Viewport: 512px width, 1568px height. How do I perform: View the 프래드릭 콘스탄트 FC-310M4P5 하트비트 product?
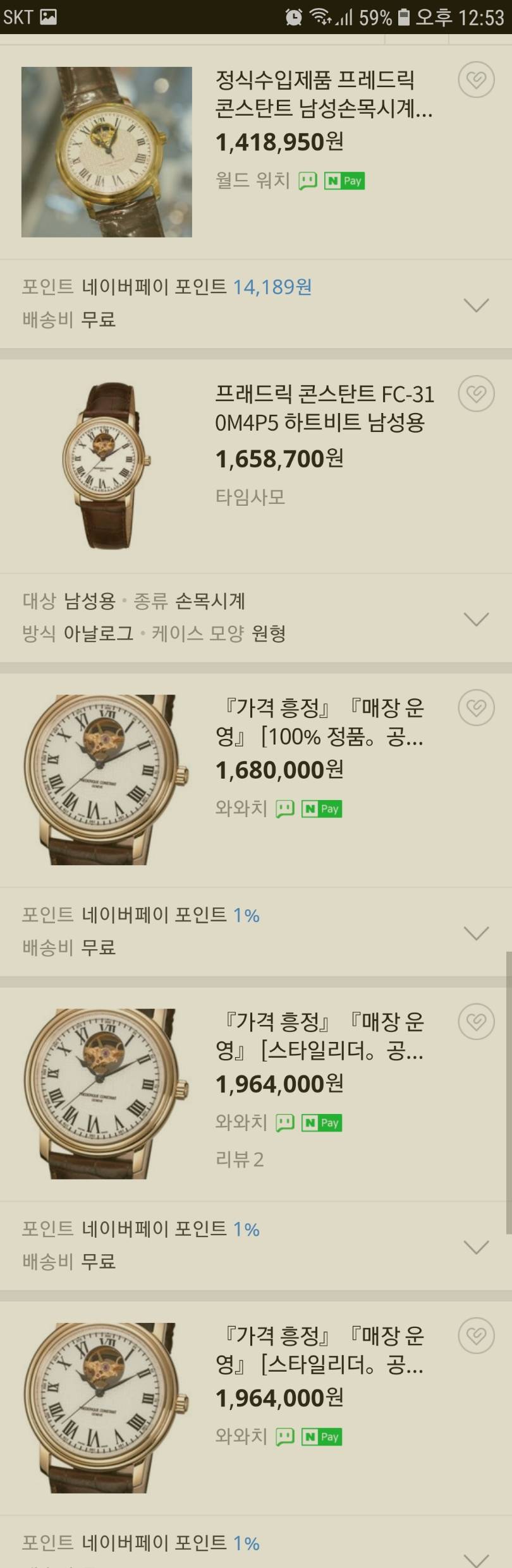click(324, 408)
